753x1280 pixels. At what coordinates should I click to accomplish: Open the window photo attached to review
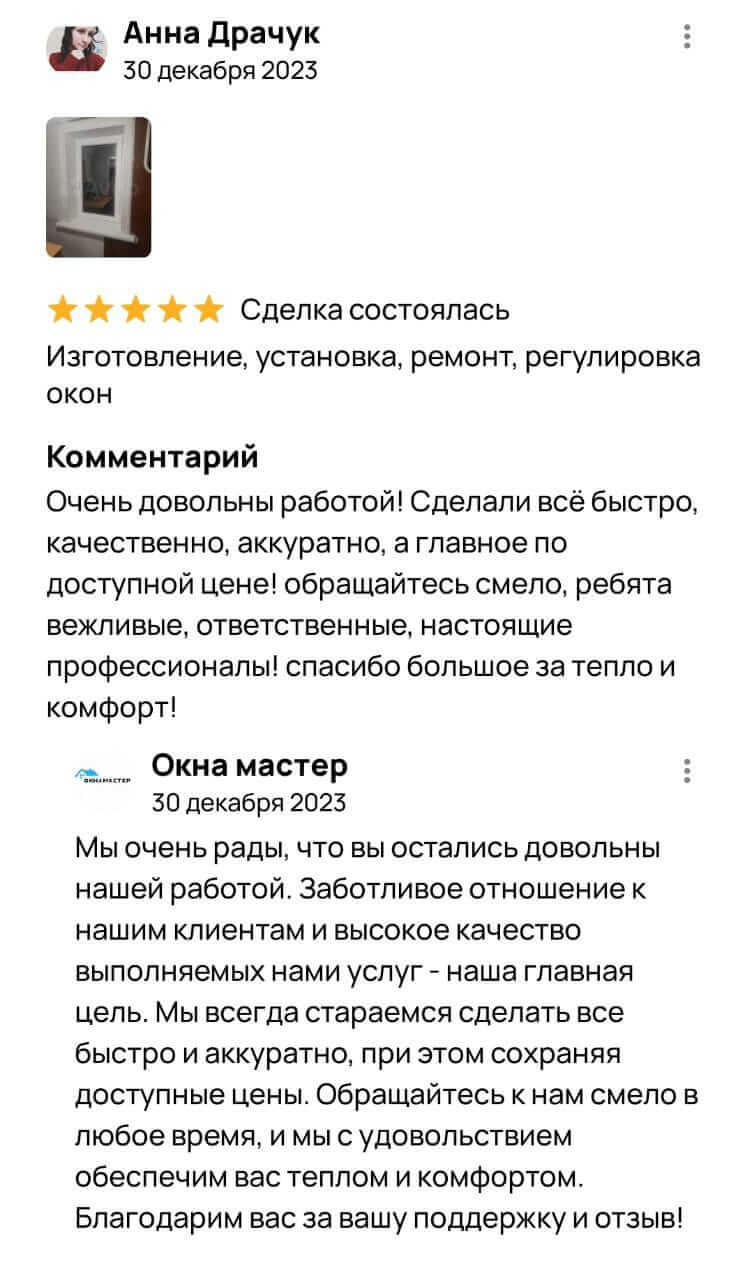click(x=98, y=187)
